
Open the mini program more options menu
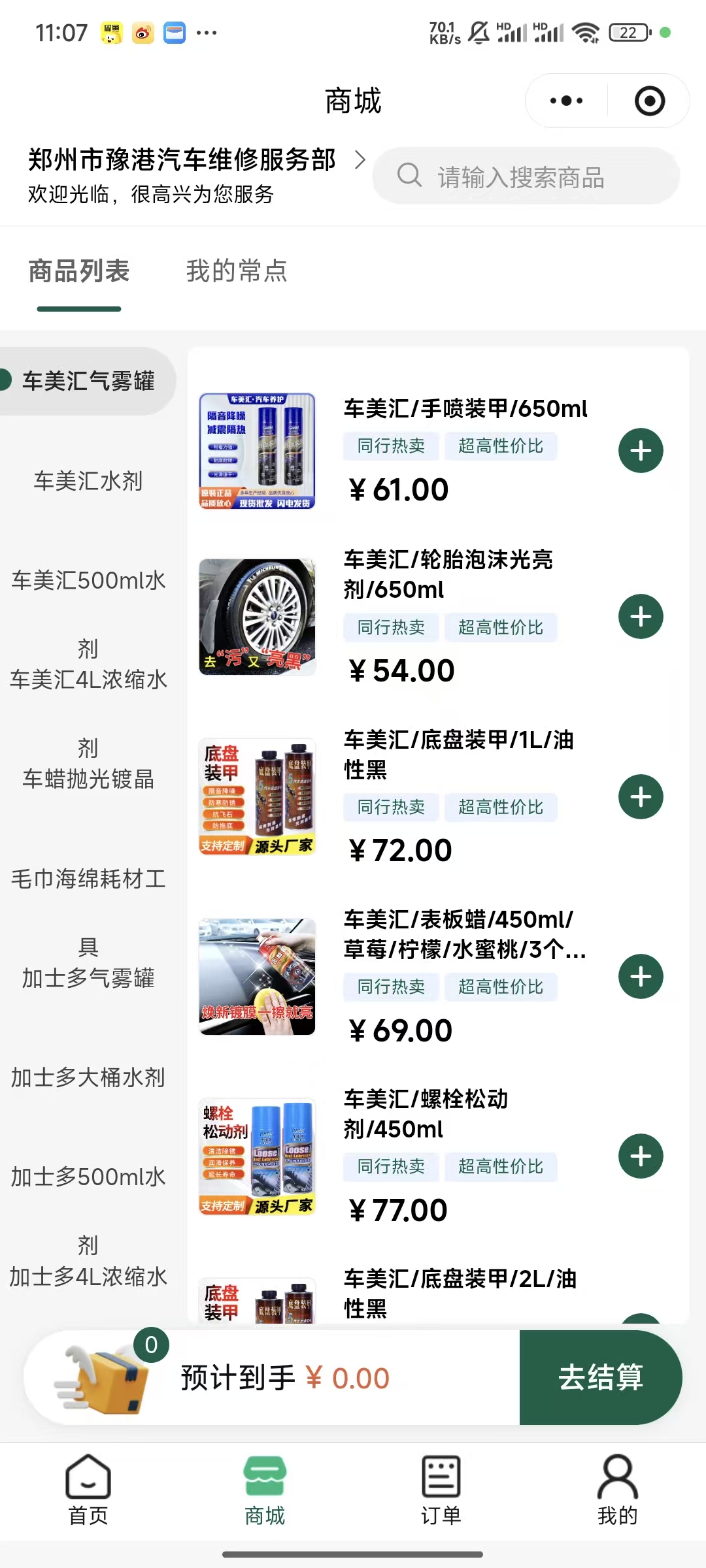click(566, 101)
